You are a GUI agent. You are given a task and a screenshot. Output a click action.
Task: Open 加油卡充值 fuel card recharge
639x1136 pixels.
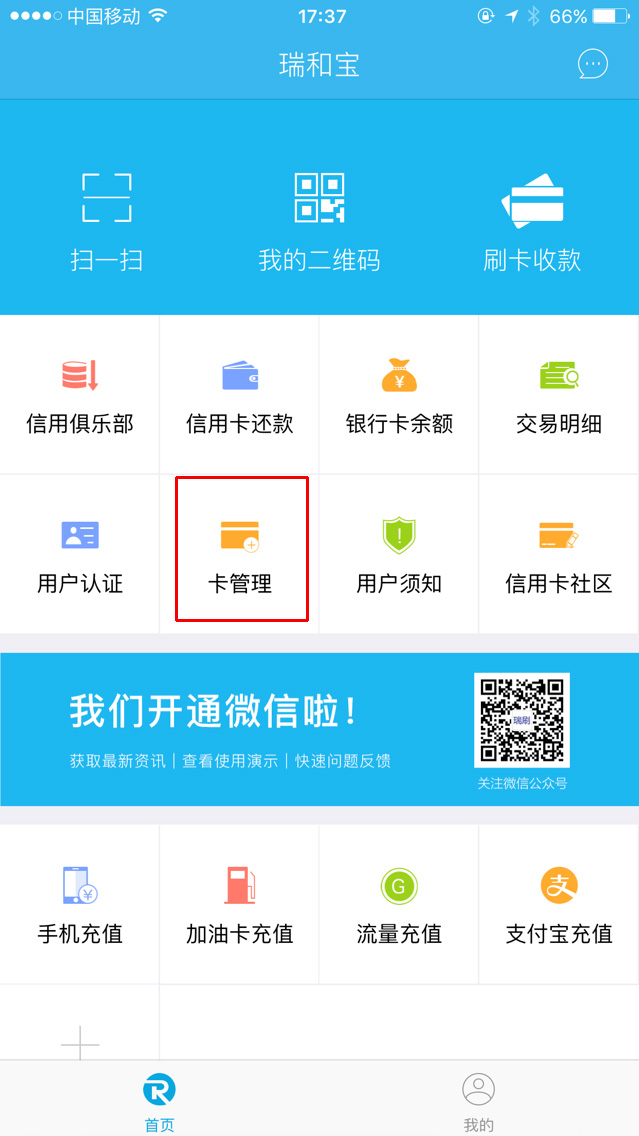point(240,905)
